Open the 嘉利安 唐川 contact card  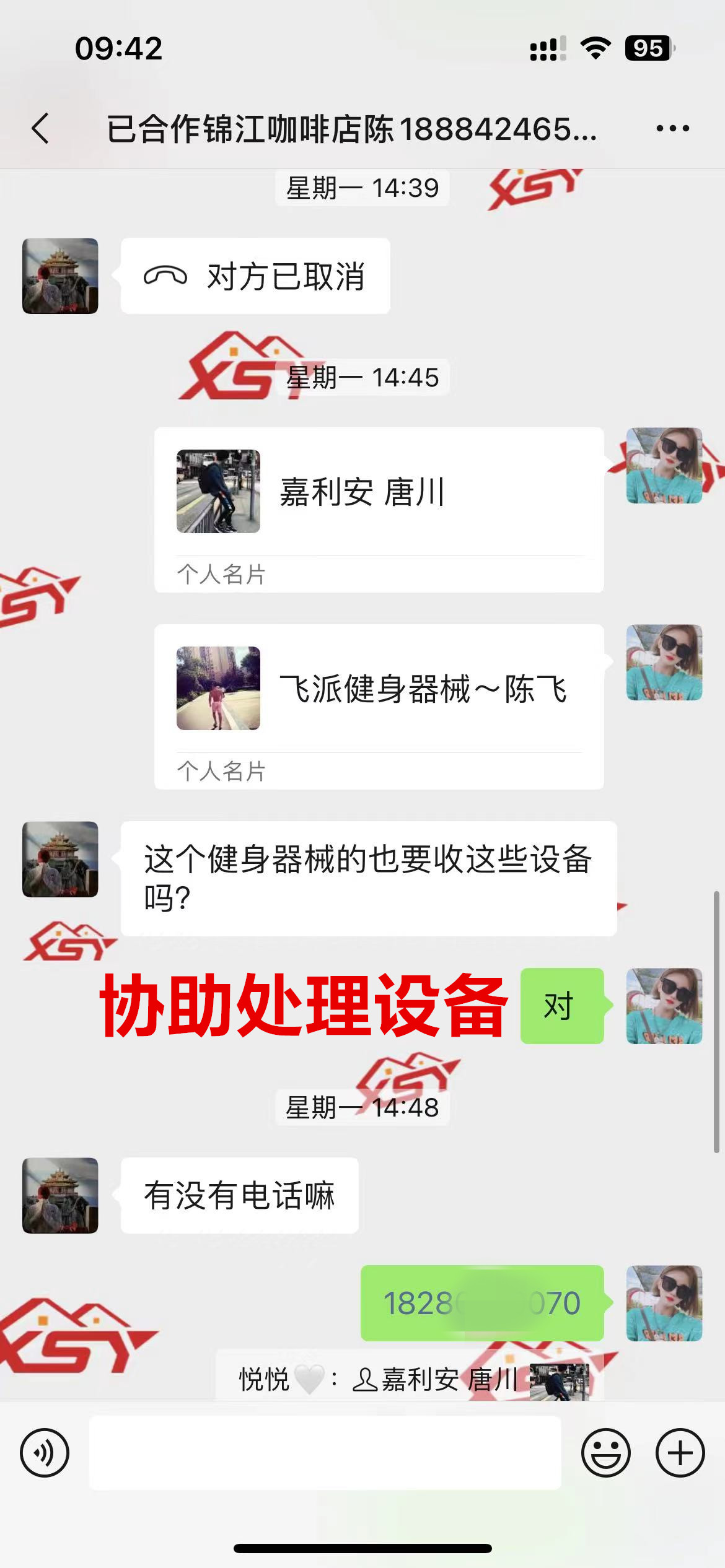click(379, 509)
